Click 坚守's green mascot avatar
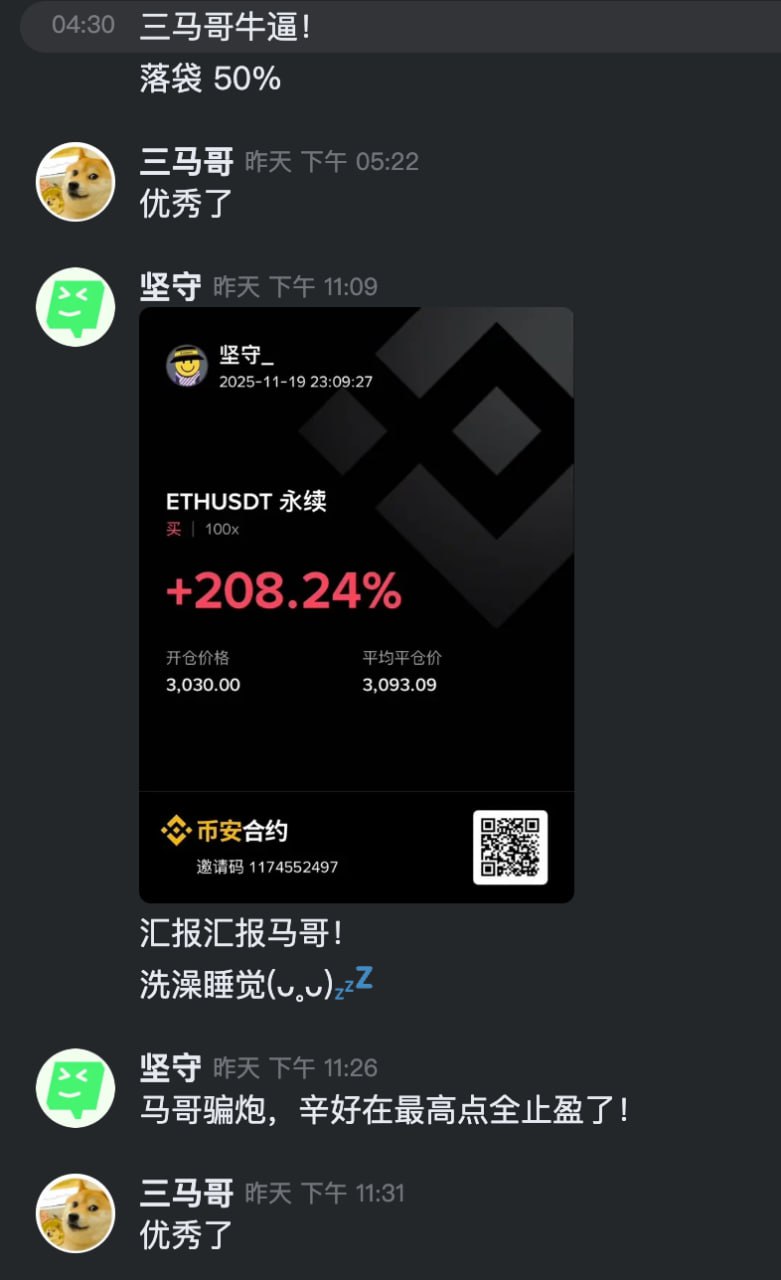781x1280 pixels. tap(75, 307)
